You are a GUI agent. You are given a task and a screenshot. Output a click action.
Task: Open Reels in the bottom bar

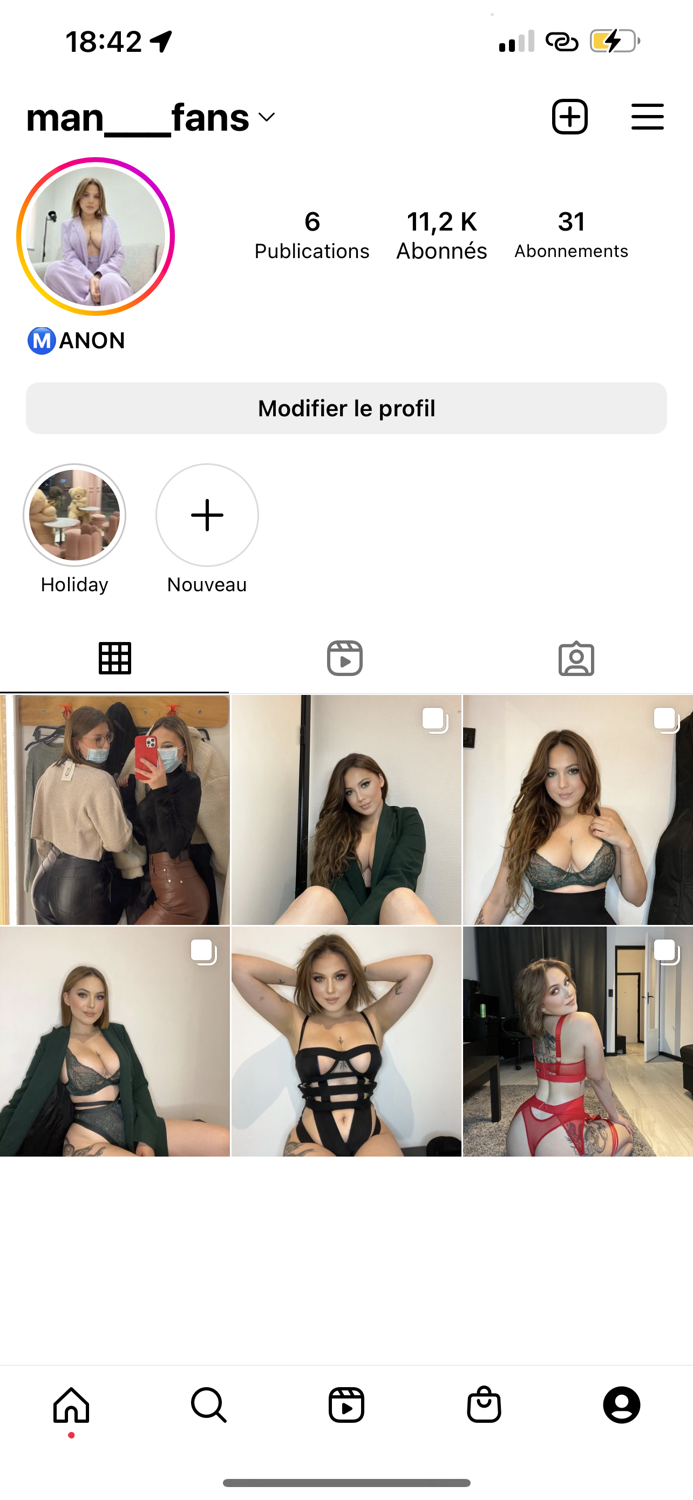346,1405
